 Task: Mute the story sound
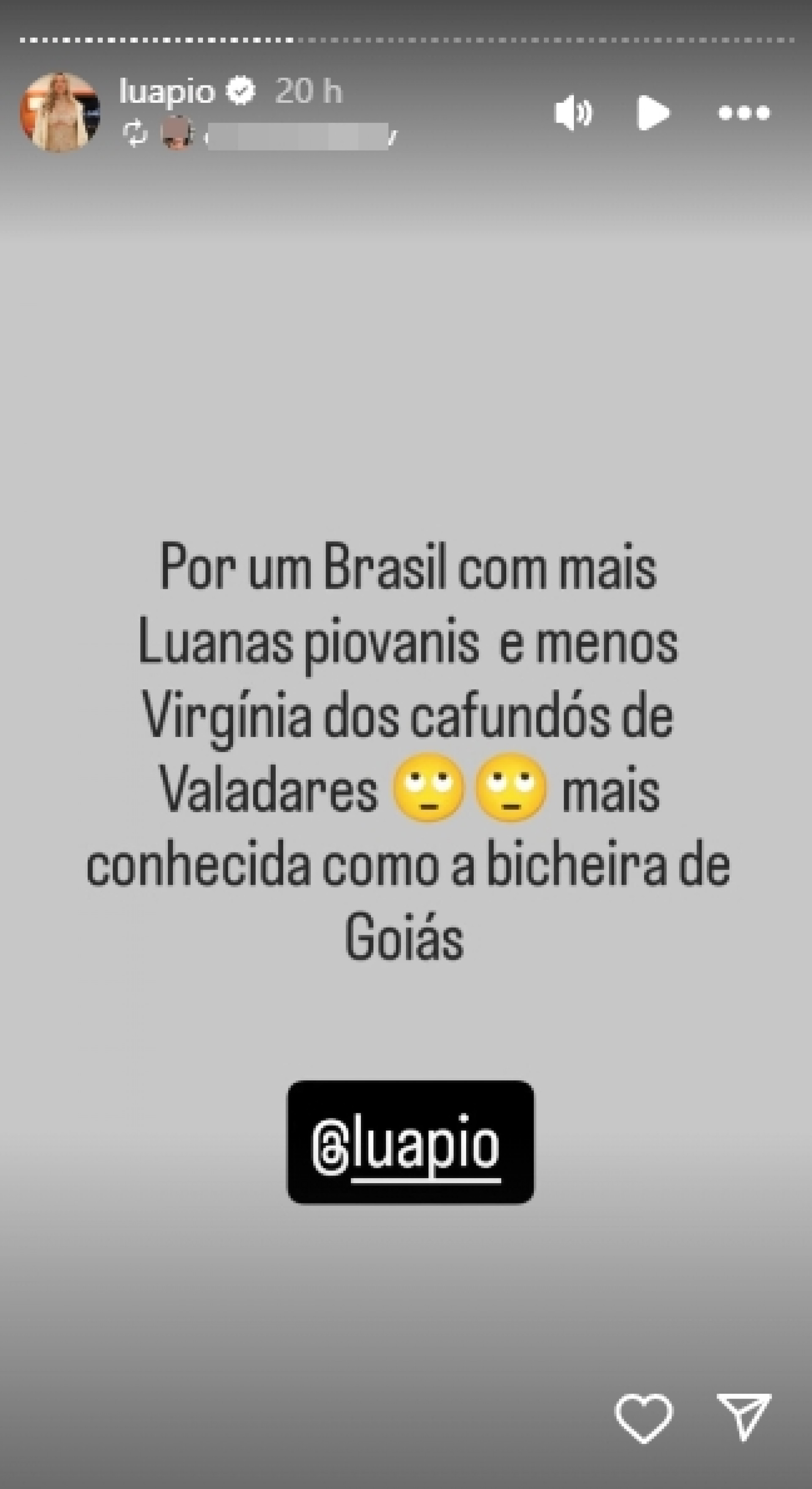(x=572, y=113)
